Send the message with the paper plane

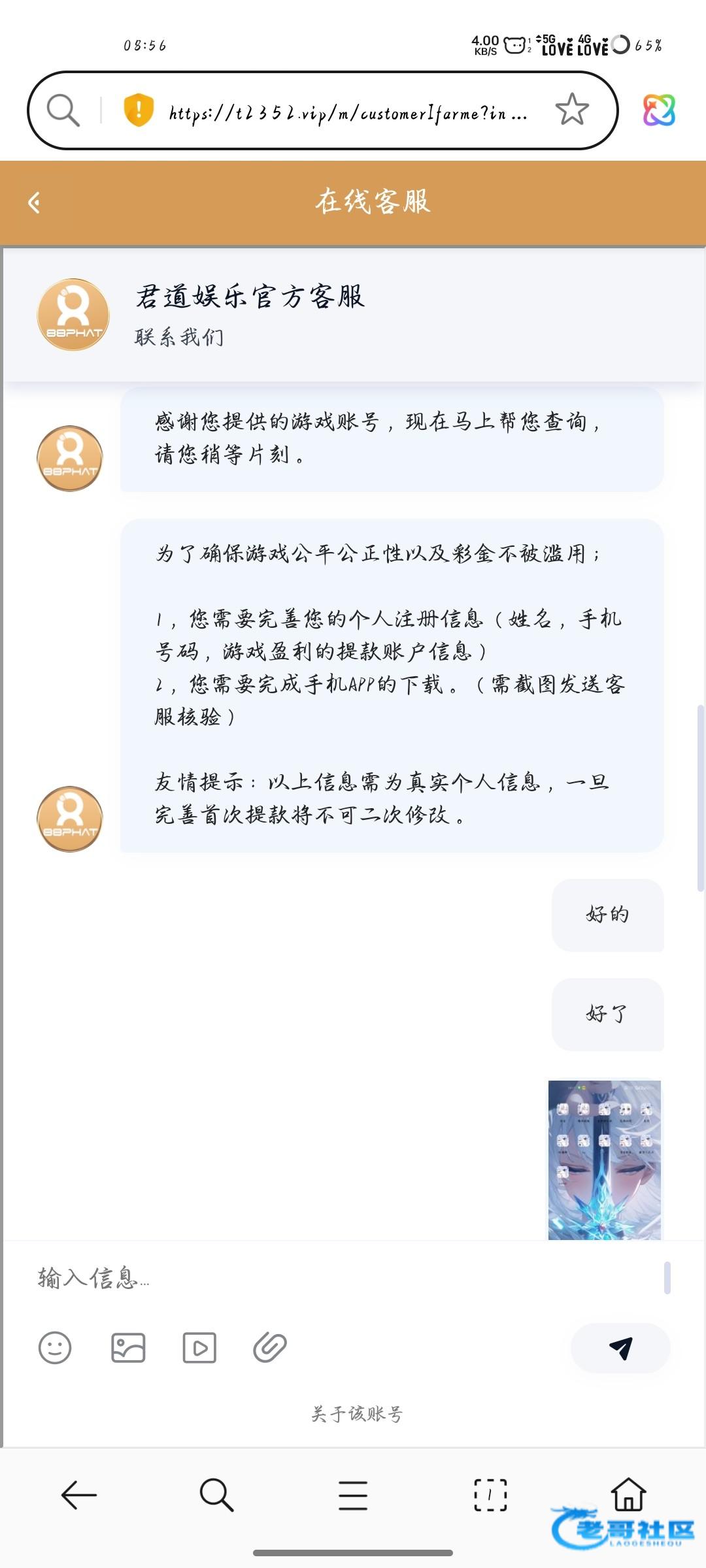(620, 1347)
